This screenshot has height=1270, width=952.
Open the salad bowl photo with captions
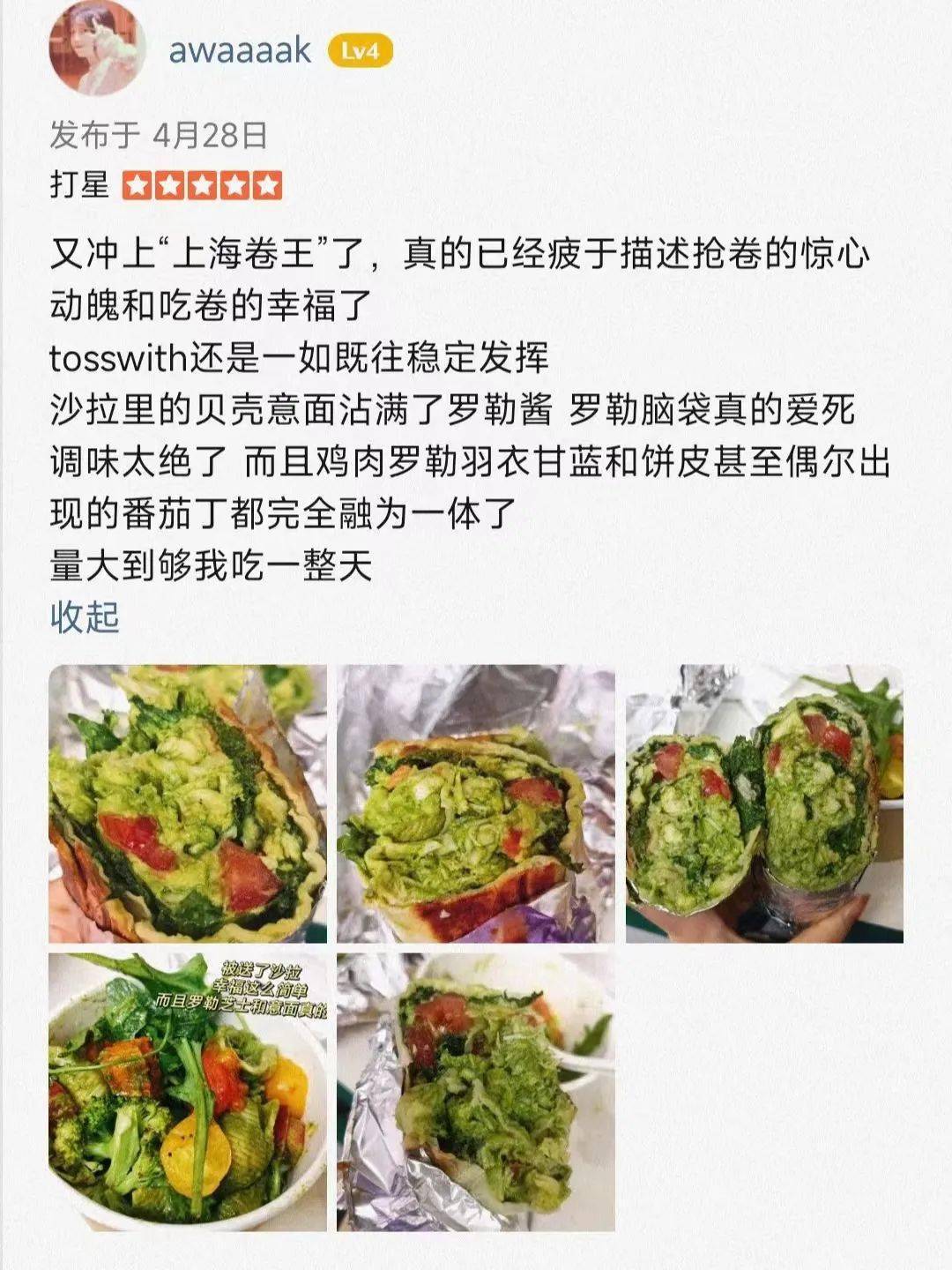[x=187, y=1092]
